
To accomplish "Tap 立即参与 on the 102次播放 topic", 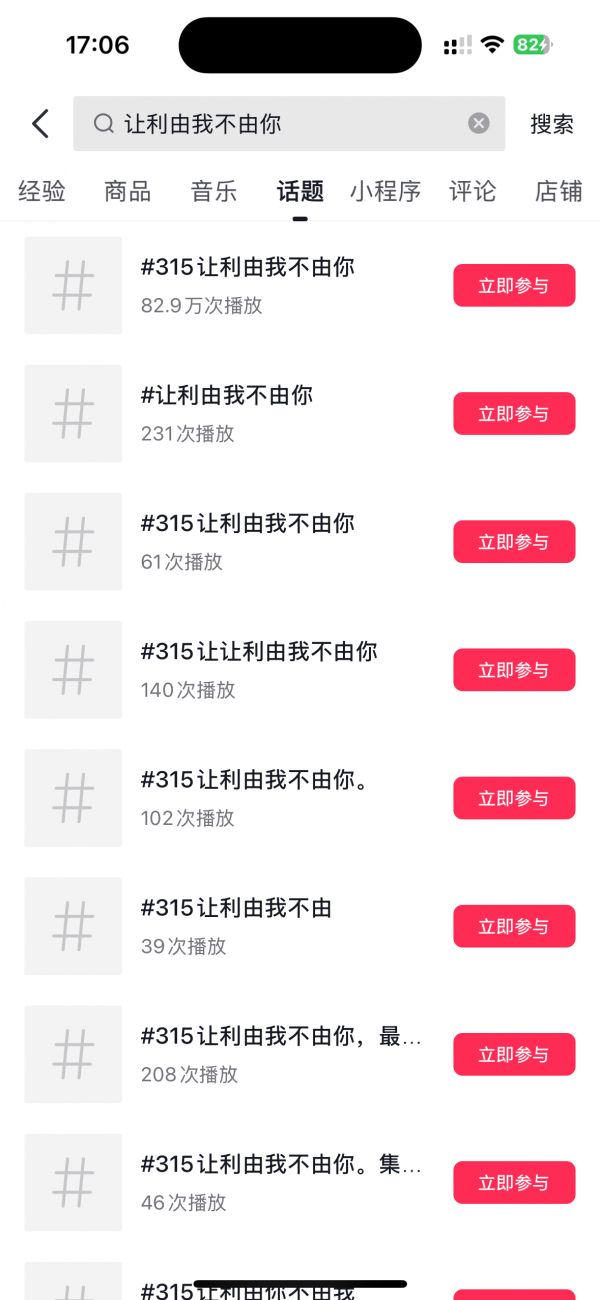I will pyautogui.click(x=514, y=798).
